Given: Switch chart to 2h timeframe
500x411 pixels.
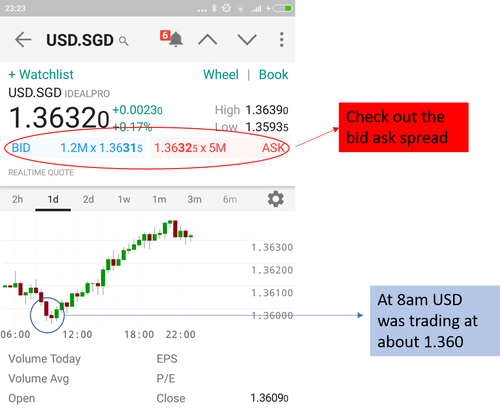Looking at the screenshot, I should coord(18,199).
